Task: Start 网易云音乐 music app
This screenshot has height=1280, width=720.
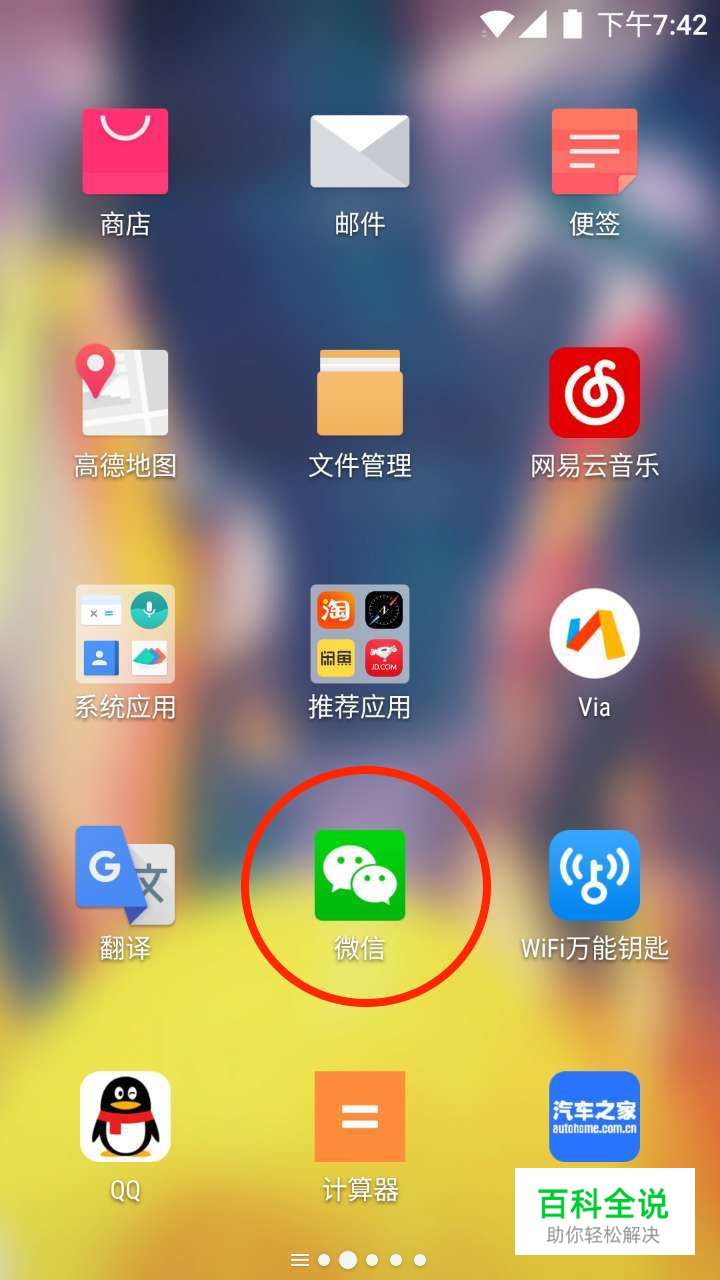Action: tap(594, 392)
